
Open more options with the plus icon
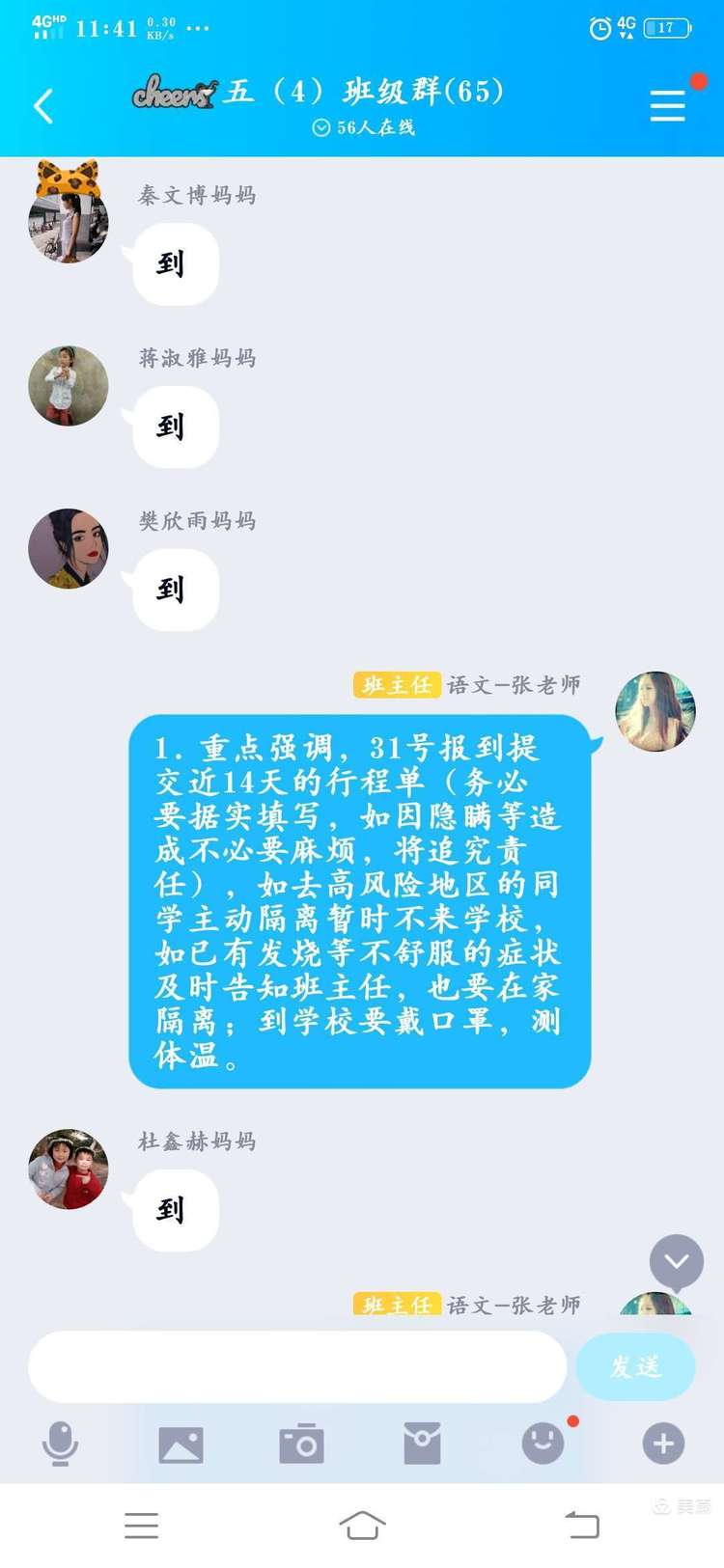(663, 1444)
